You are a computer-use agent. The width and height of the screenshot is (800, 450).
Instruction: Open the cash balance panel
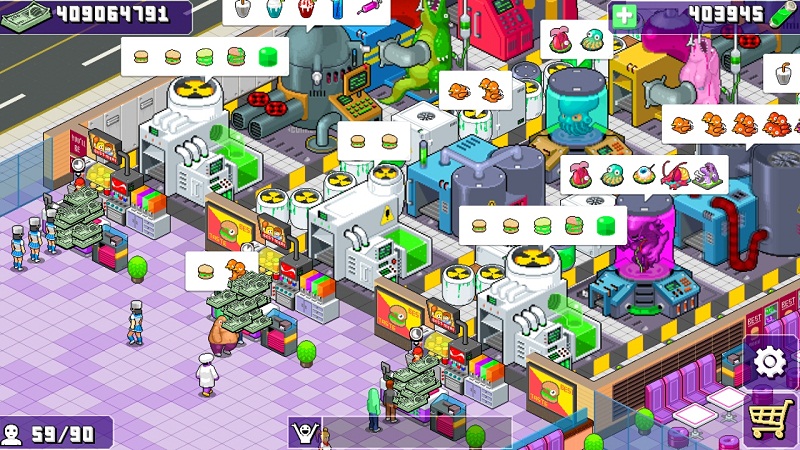95,15
